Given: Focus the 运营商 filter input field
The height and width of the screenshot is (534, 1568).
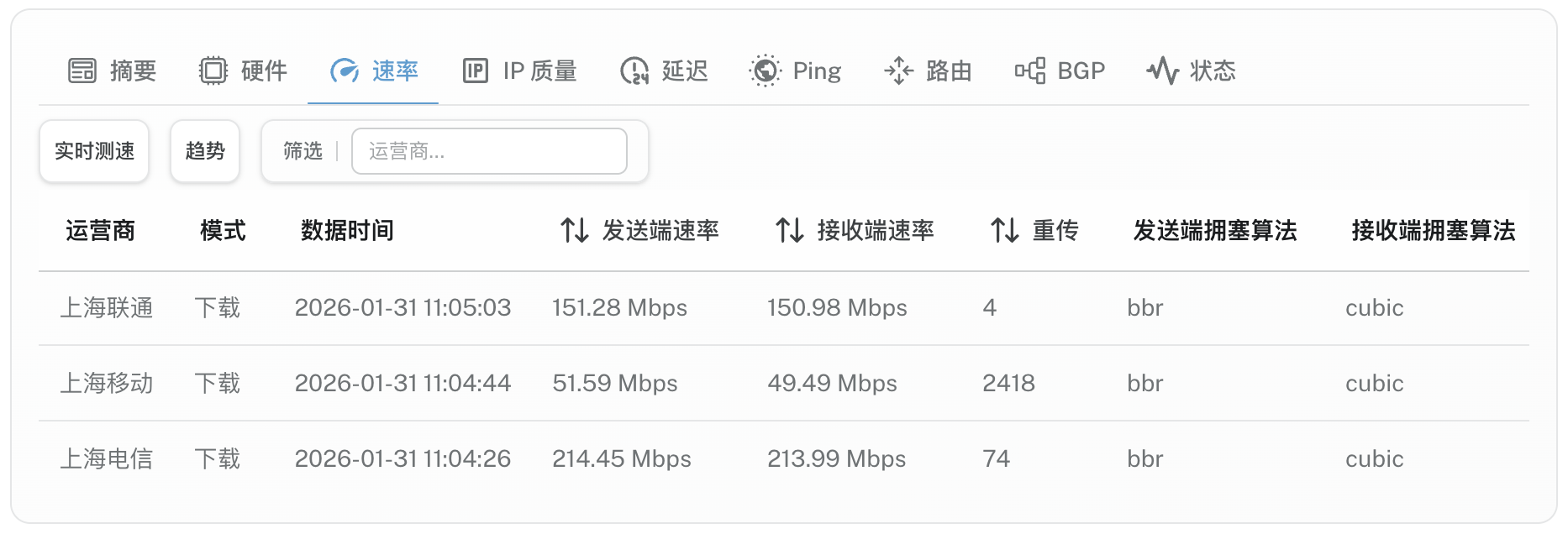Looking at the screenshot, I should pyautogui.click(x=489, y=151).
